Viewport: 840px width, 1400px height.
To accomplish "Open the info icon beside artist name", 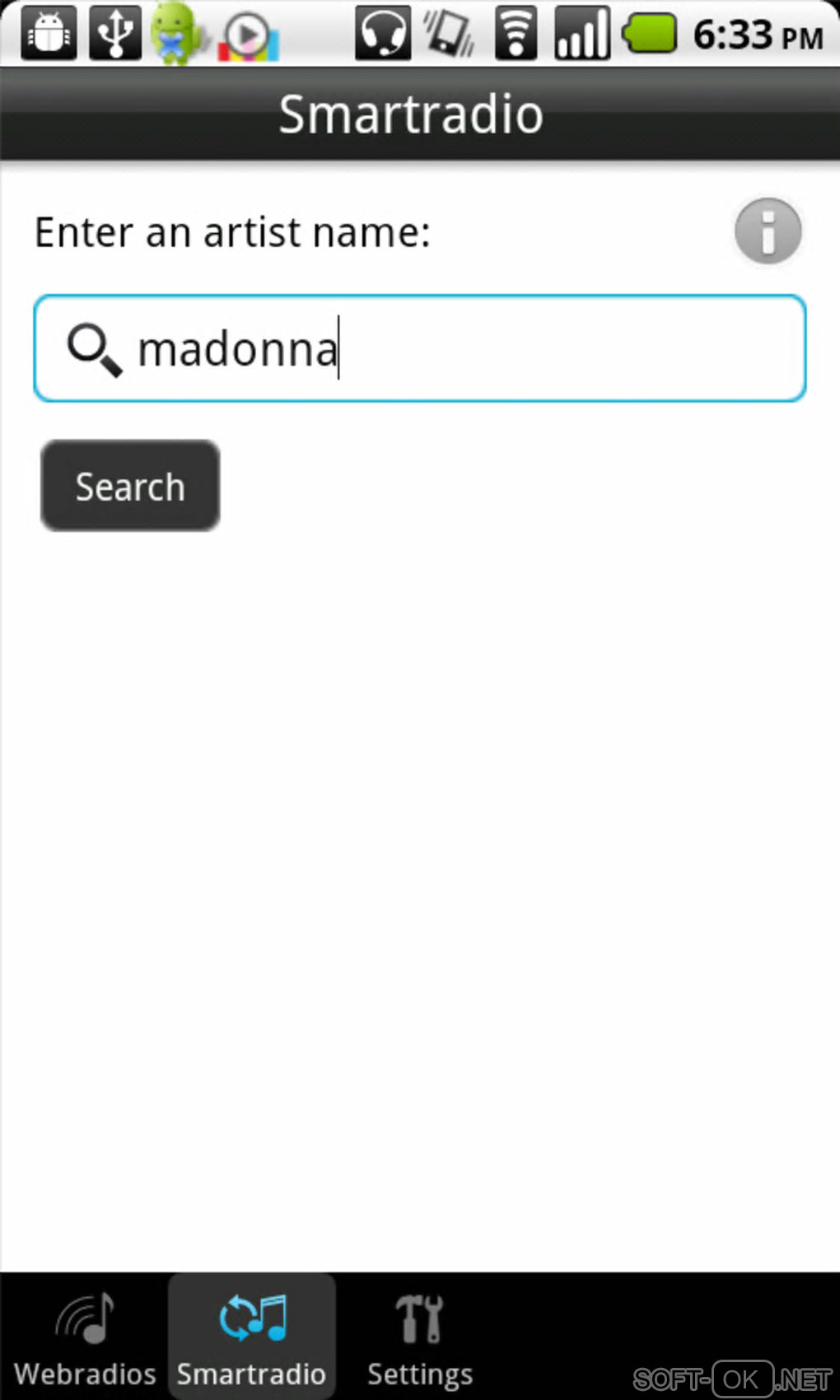I will click(768, 231).
